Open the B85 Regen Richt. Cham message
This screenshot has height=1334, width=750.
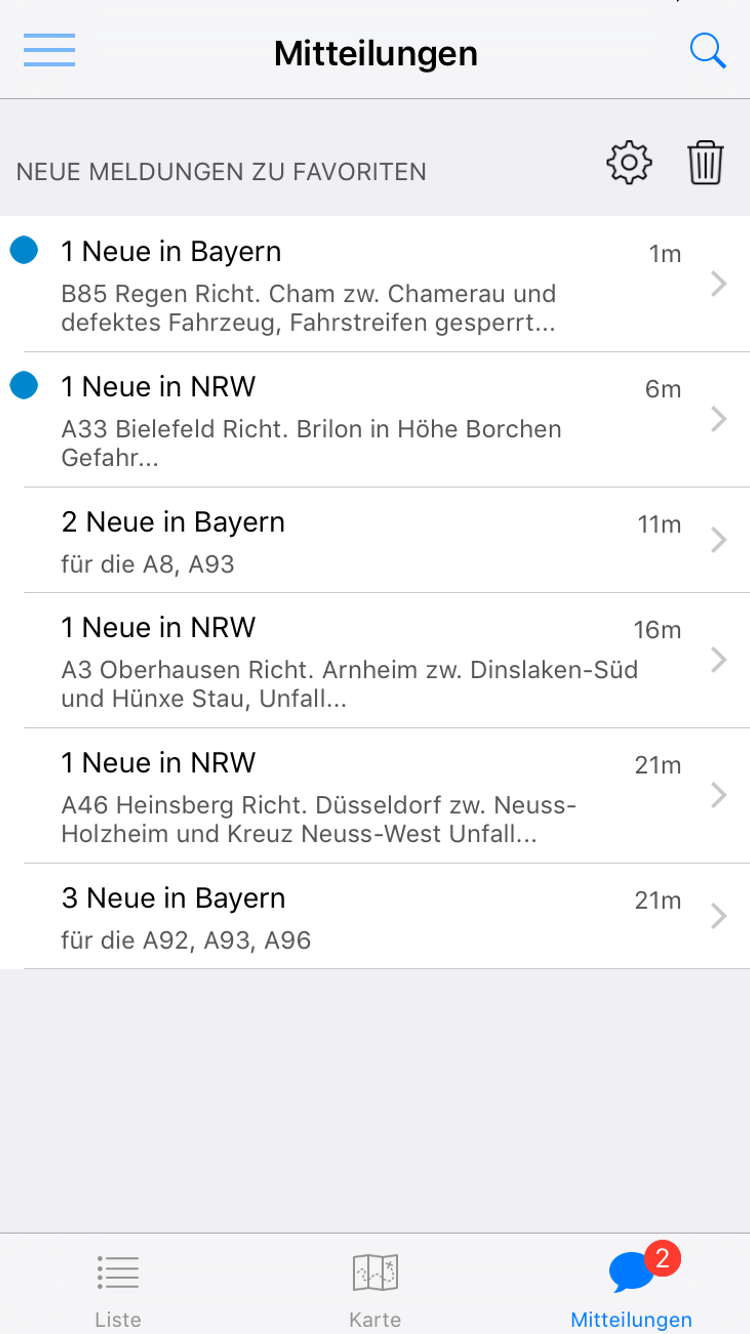coord(375,285)
